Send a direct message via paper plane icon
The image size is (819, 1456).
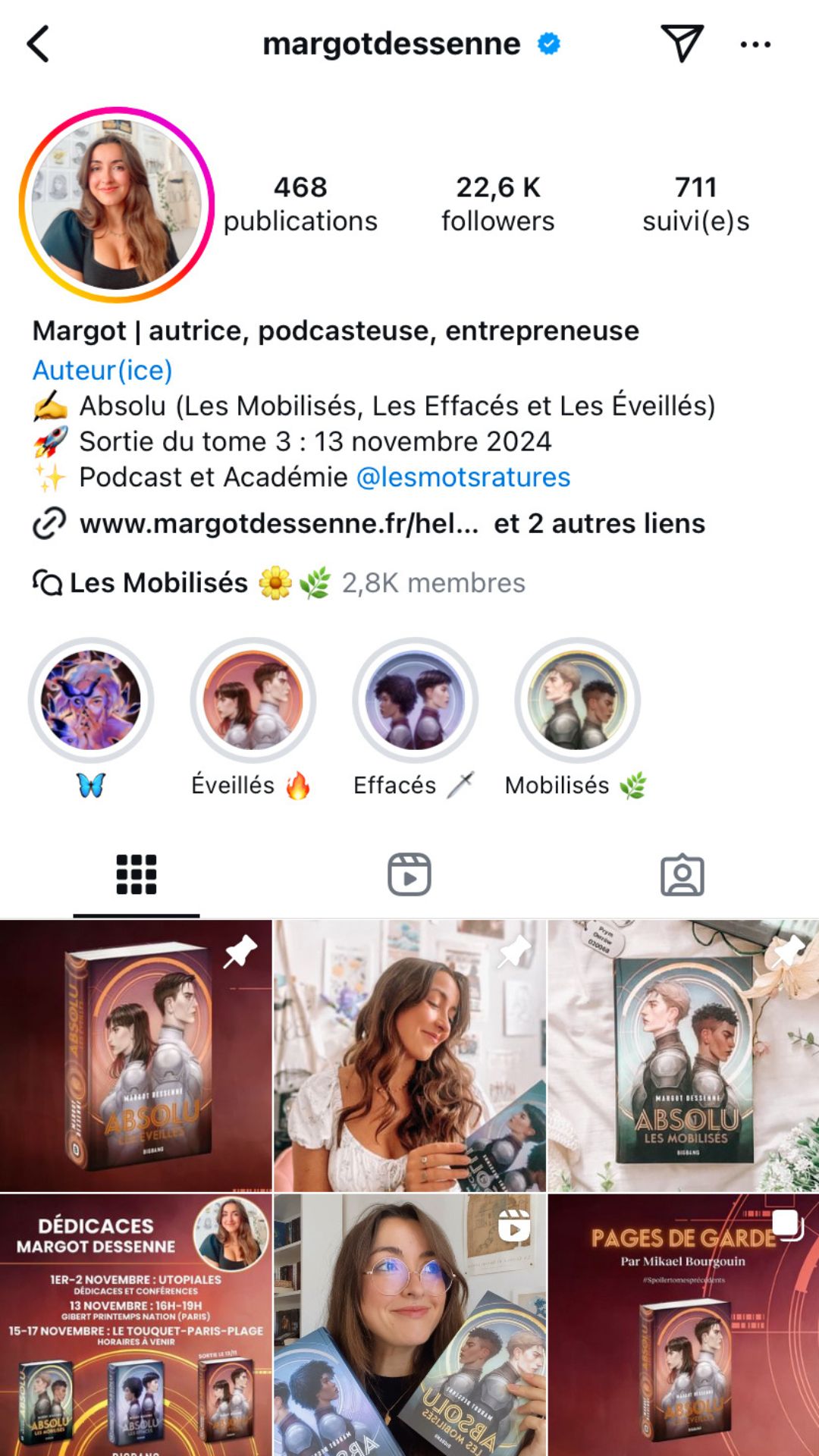pos(682,43)
